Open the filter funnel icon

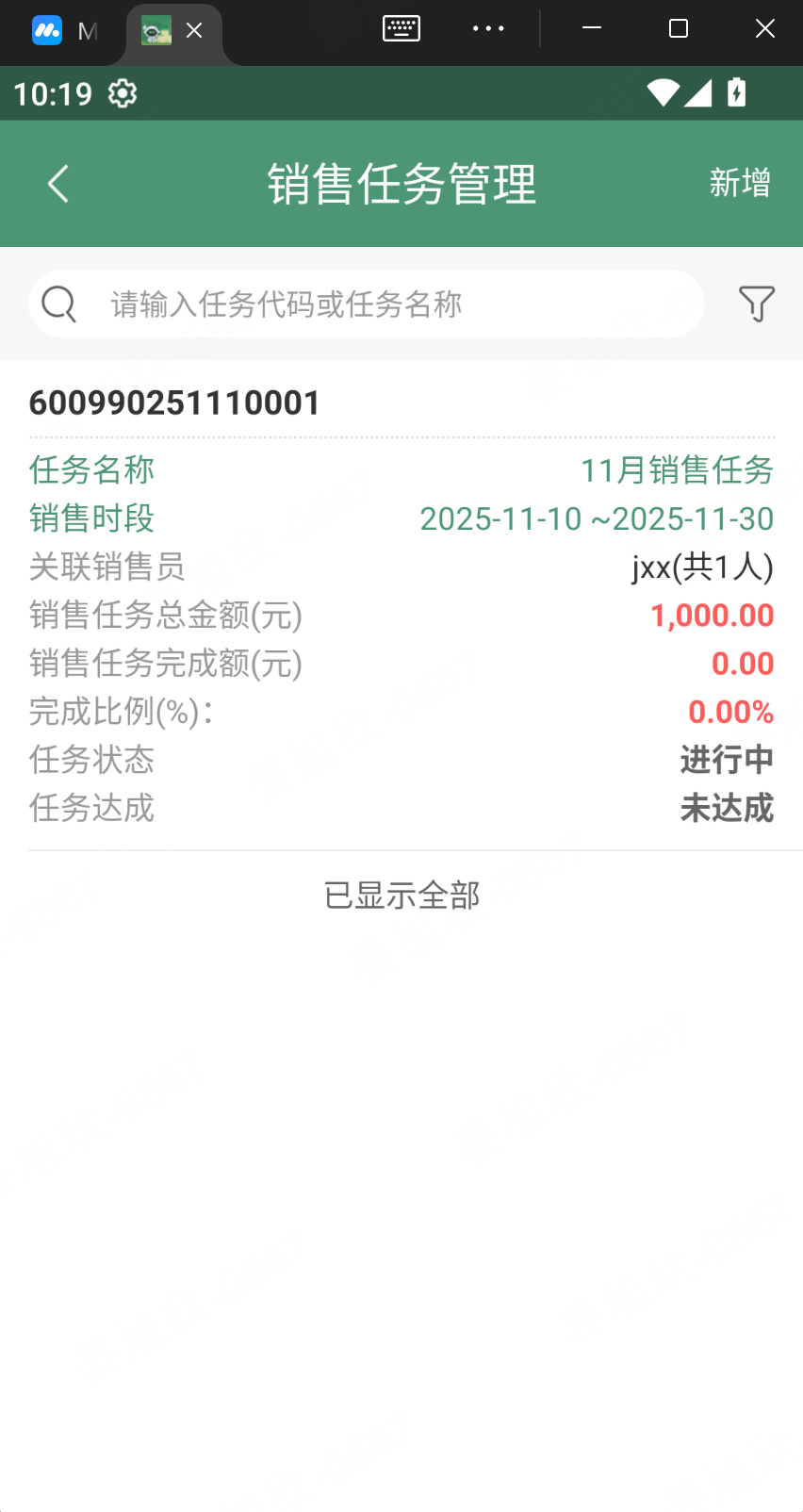756,304
